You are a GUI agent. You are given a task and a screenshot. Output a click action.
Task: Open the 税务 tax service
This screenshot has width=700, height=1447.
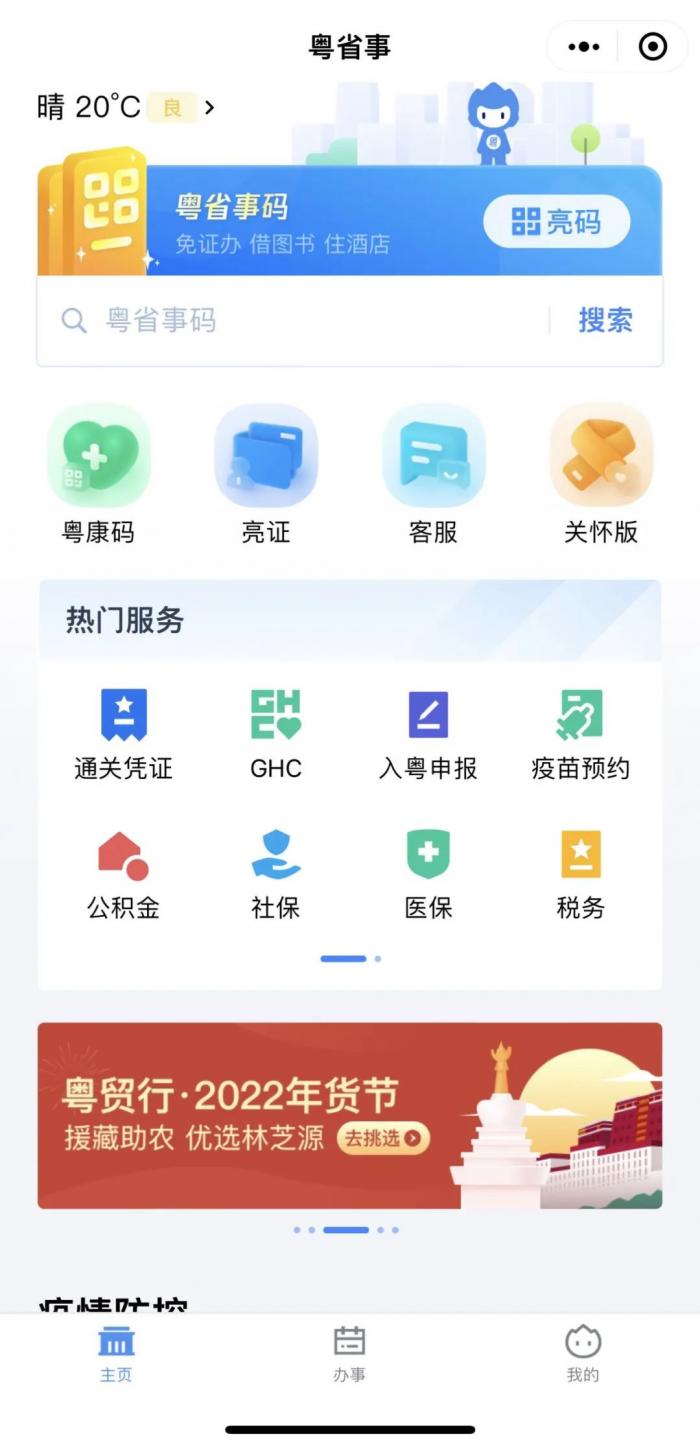(580, 873)
